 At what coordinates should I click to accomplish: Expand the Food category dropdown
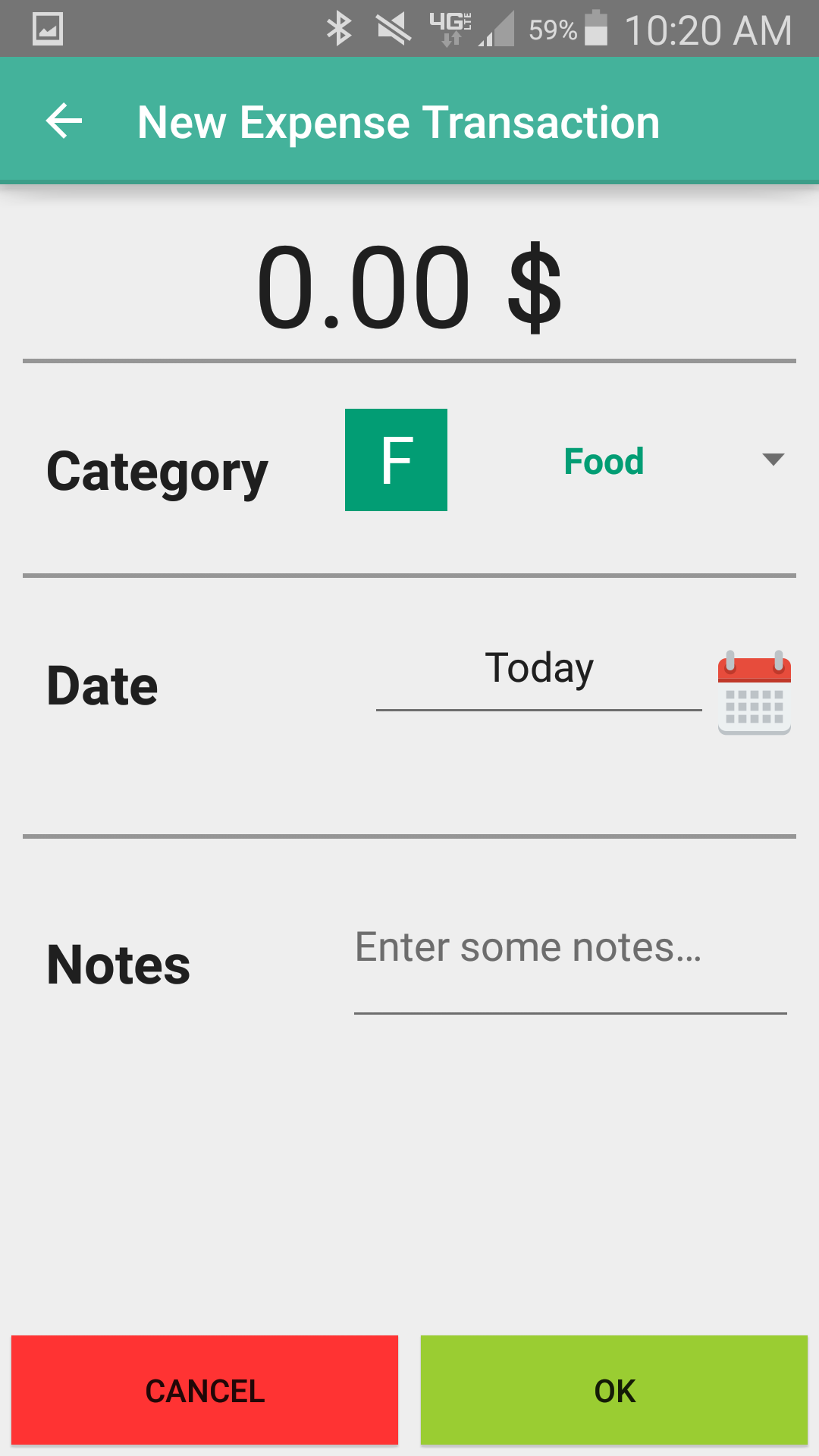(x=772, y=460)
